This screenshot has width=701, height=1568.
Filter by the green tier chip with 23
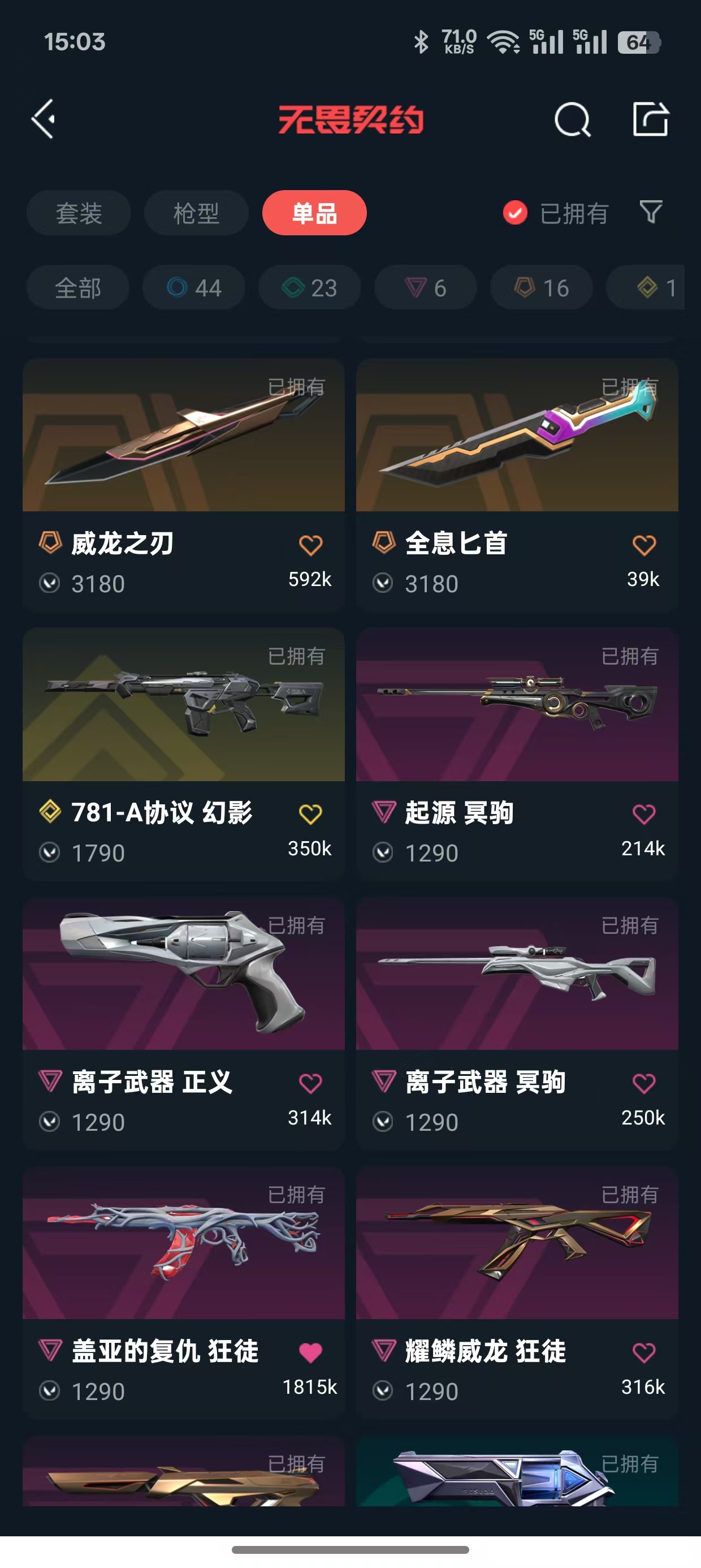[x=310, y=287]
